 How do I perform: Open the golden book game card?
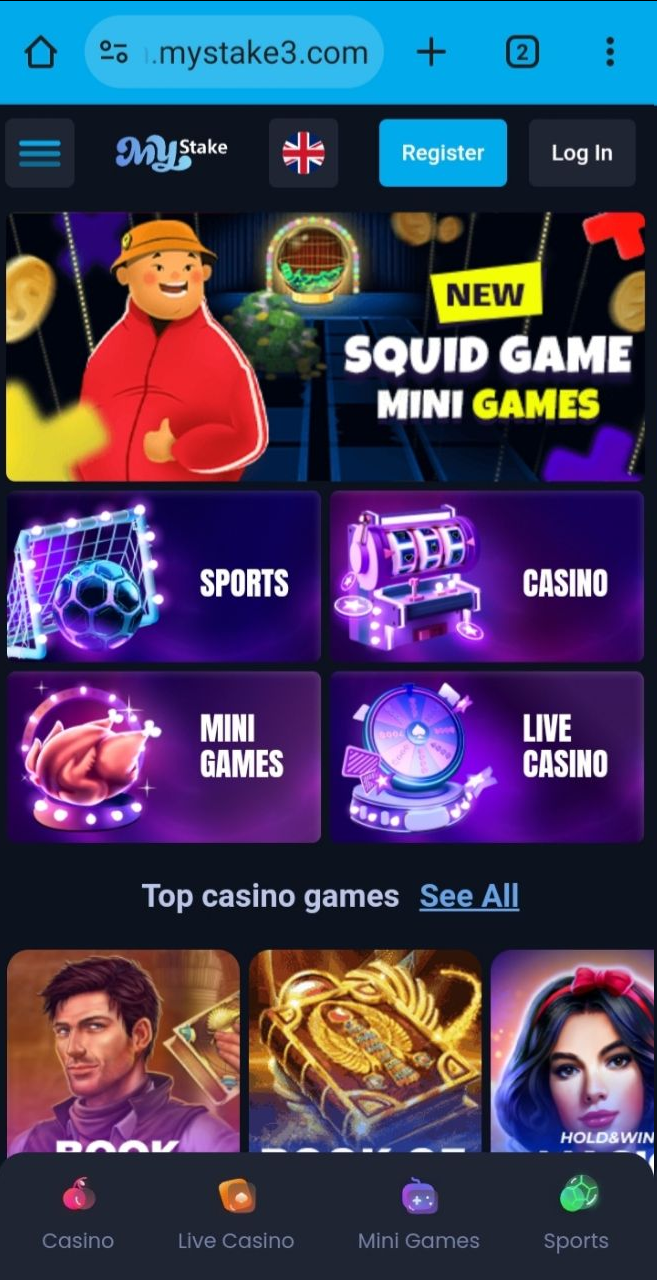coord(365,1050)
